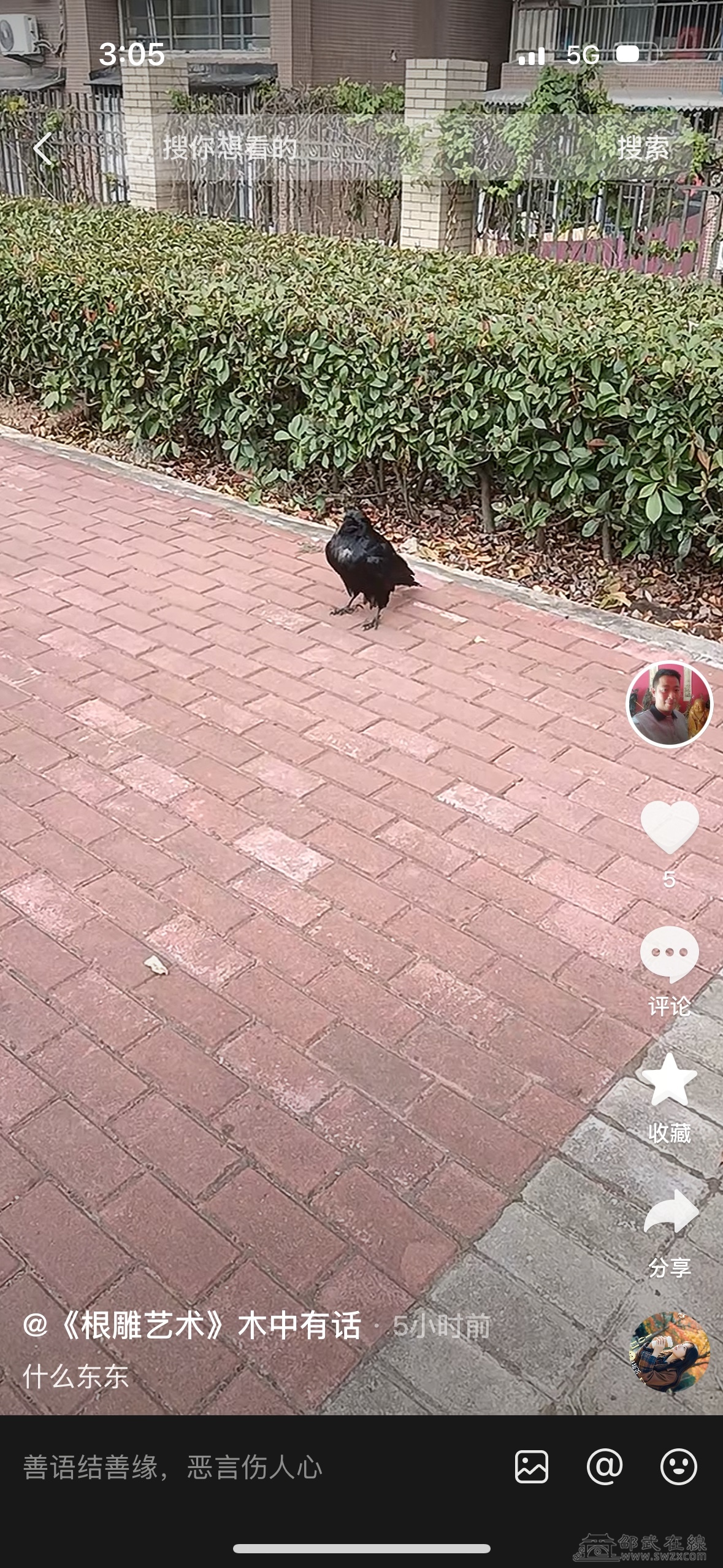Screen dimensions: 723x1568
Task: Open the rotating music disc thumbnail
Action: [x=669, y=1351]
